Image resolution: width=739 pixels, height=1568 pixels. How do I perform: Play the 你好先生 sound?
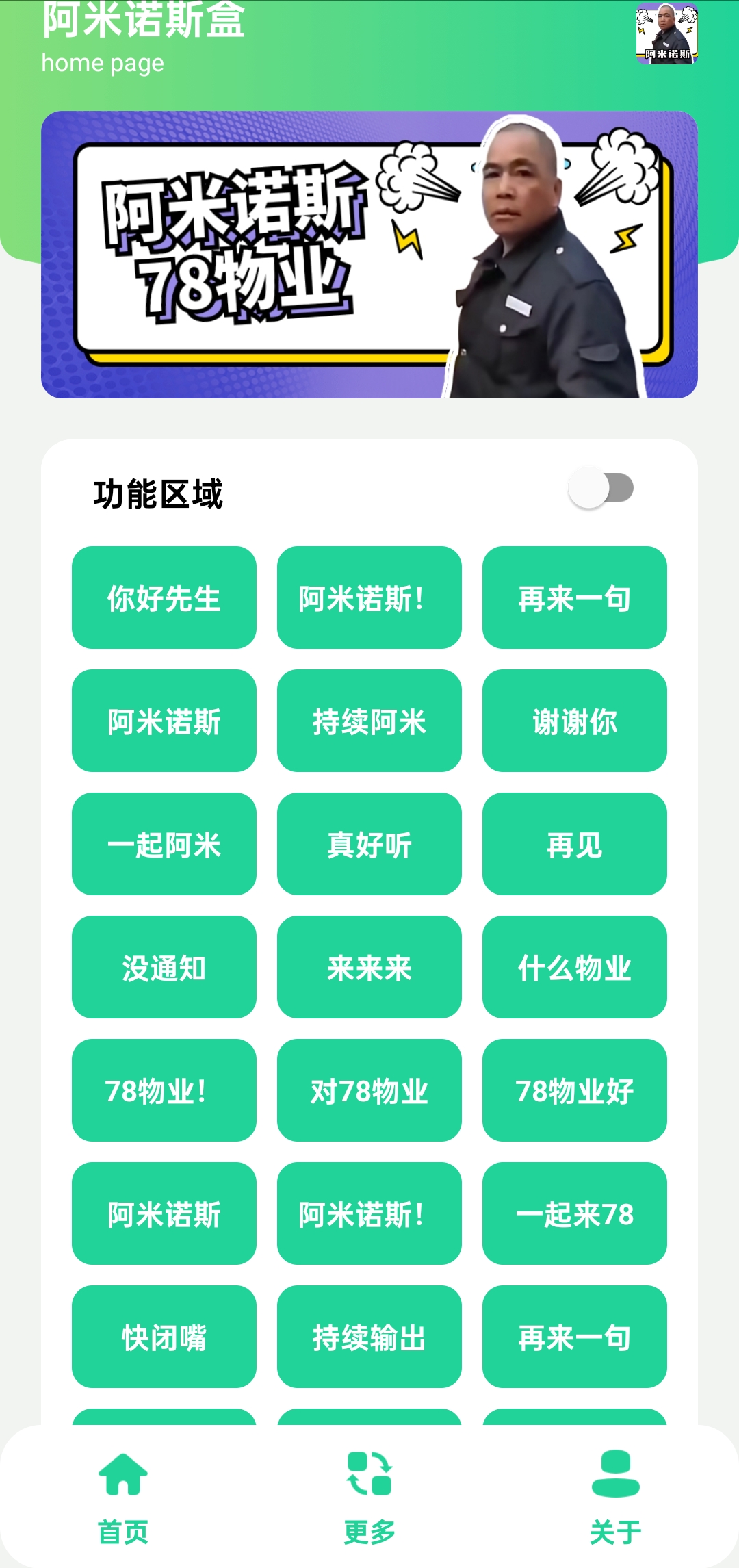pyautogui.click(x=164, y=597)
